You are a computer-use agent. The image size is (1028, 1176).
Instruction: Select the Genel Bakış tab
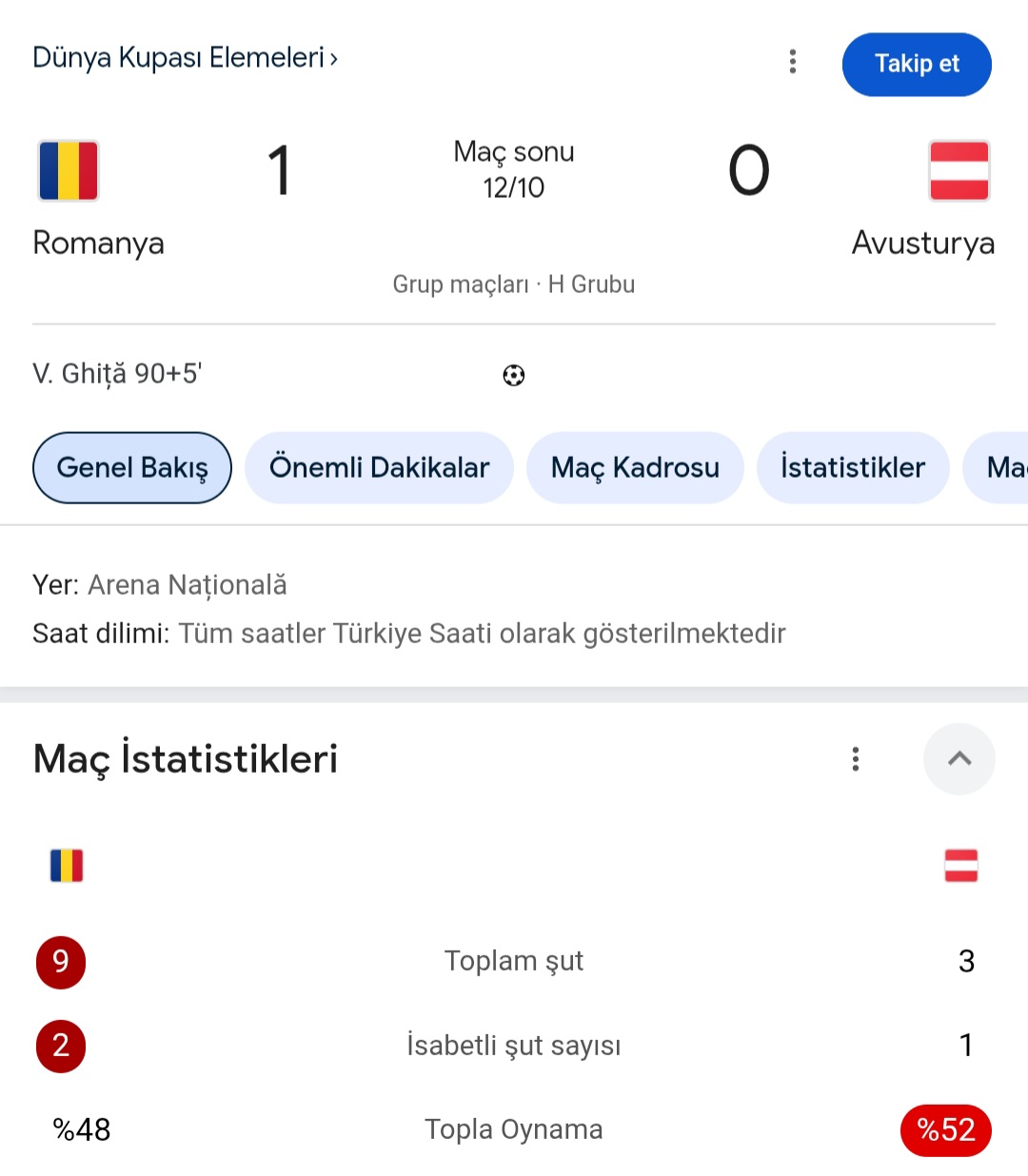pyautogui.click(x=132, y=467)
